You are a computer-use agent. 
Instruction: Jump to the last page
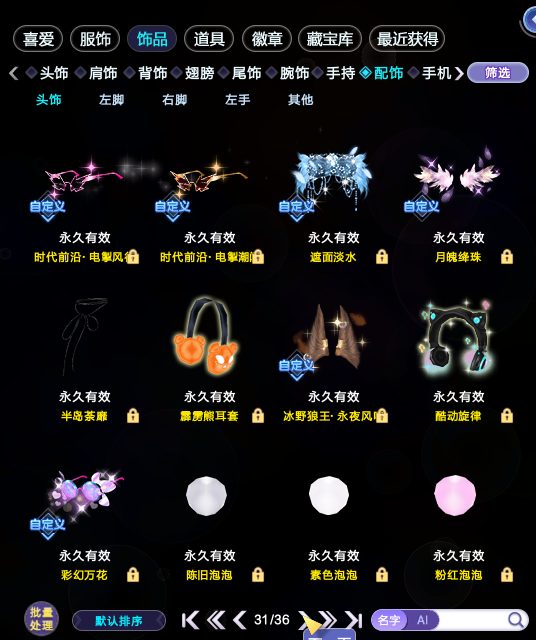pos(354,620)
